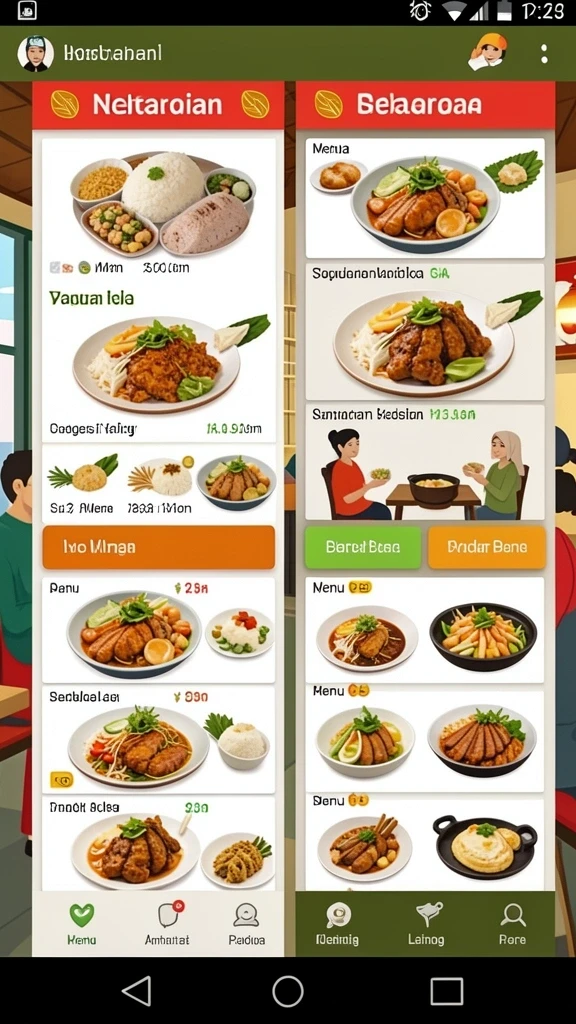The height and width of the screenshot is (1024, 576).
Task: Go to the home screen via the system circle button
Action: point(288,991)
